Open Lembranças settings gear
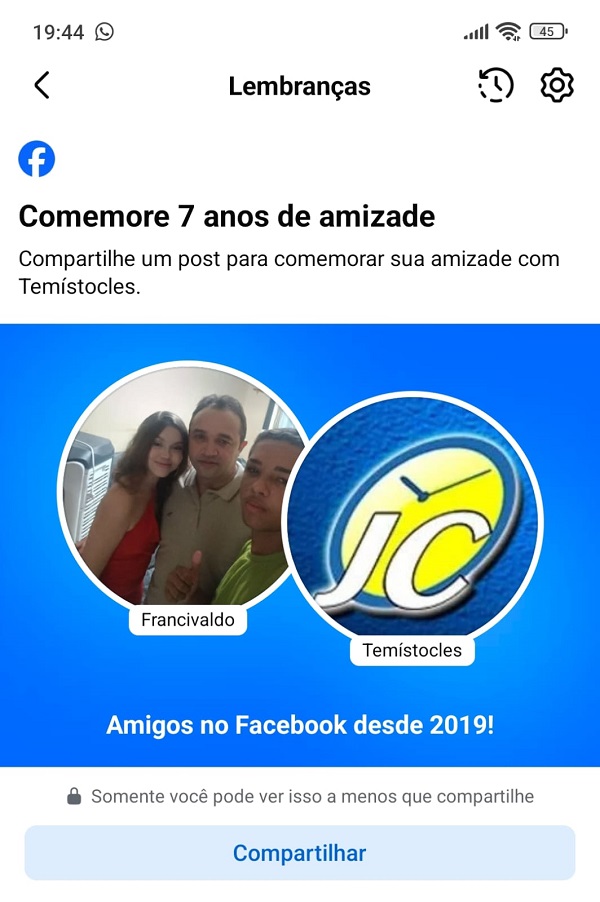Viewport: 600px width, 902px height. point(556,86)
